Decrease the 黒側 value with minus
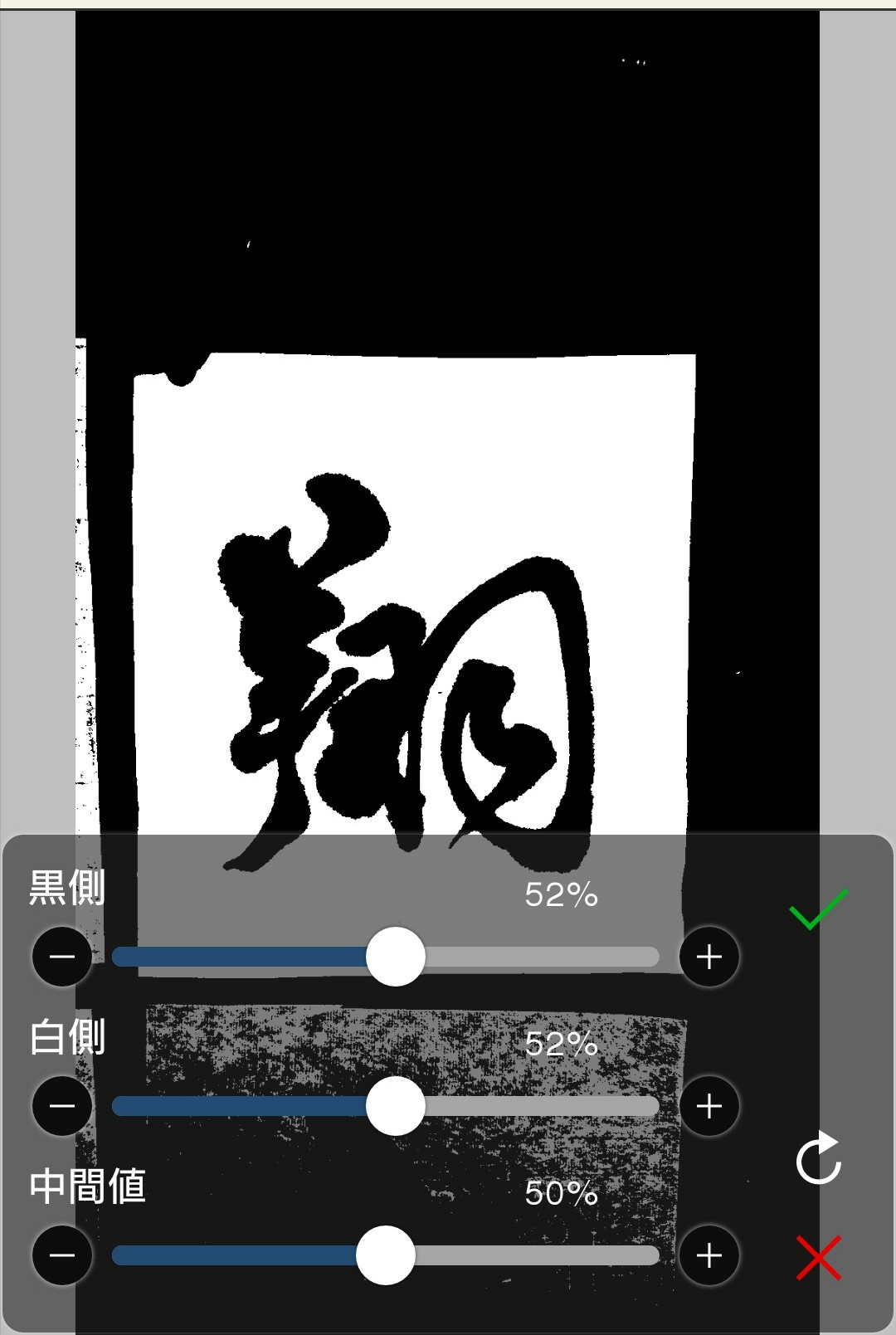This screenshot has height=1335, width=896. [x=62, y=957]
